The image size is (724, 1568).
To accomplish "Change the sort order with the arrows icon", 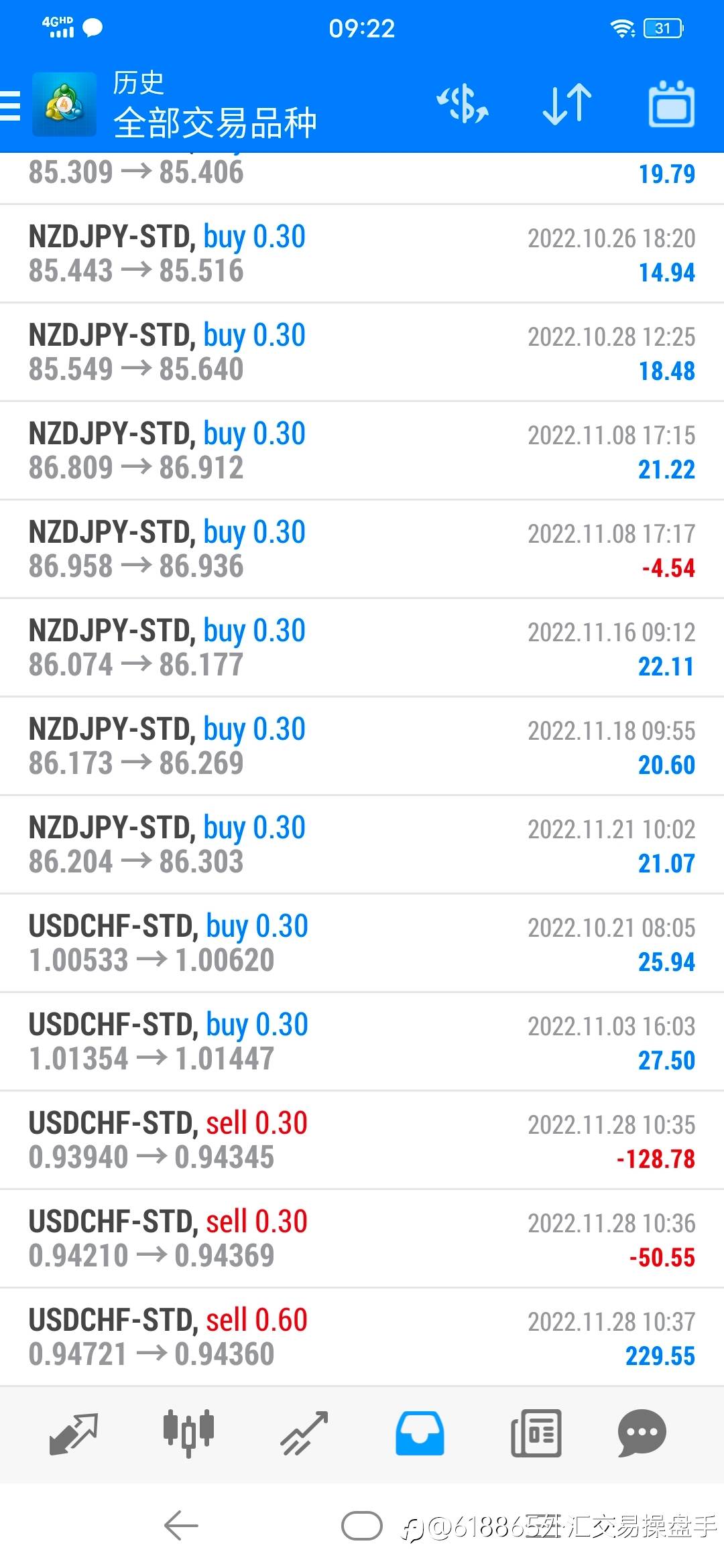I will 567,105.
